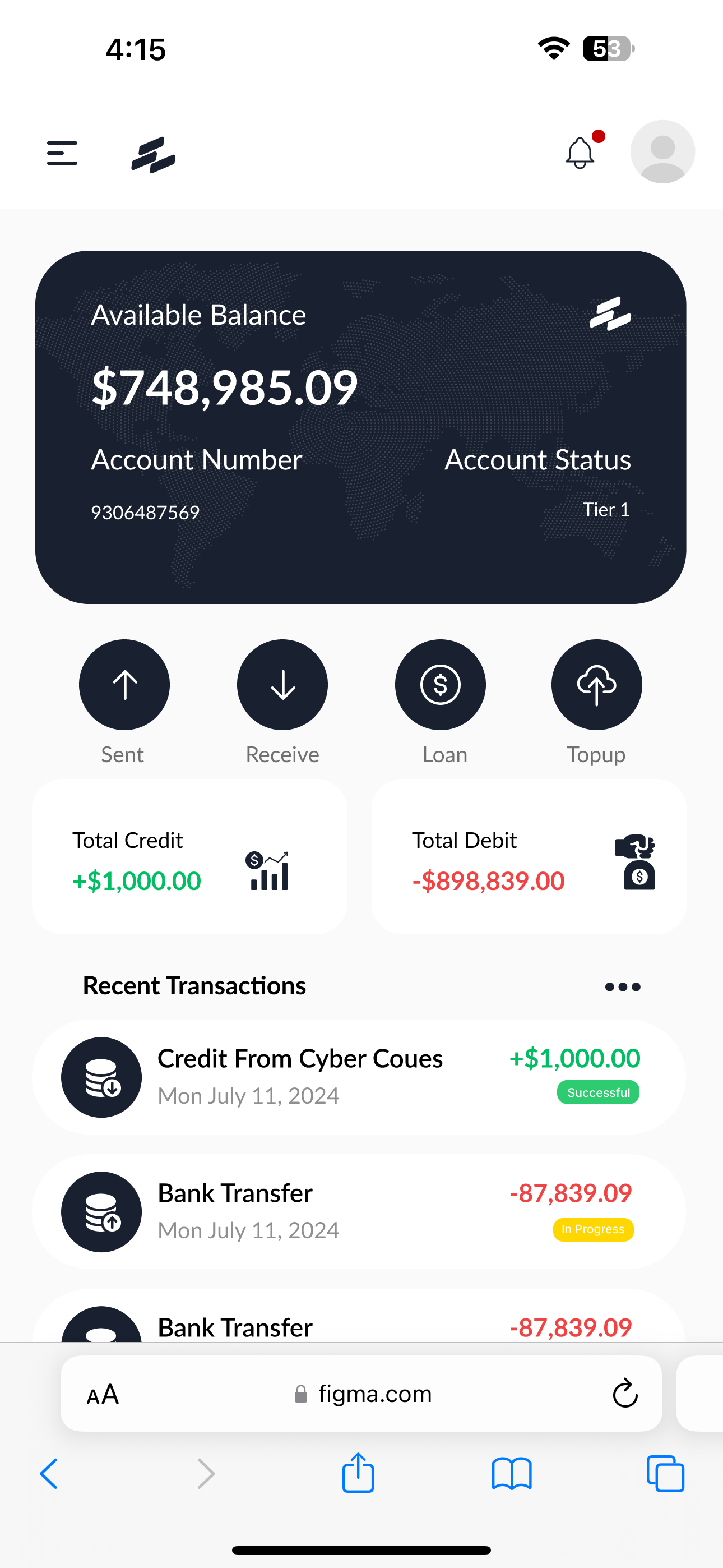Open the hamburger menu
Image resolution: width=723 pixels, height=1568 pixels.
62,153
